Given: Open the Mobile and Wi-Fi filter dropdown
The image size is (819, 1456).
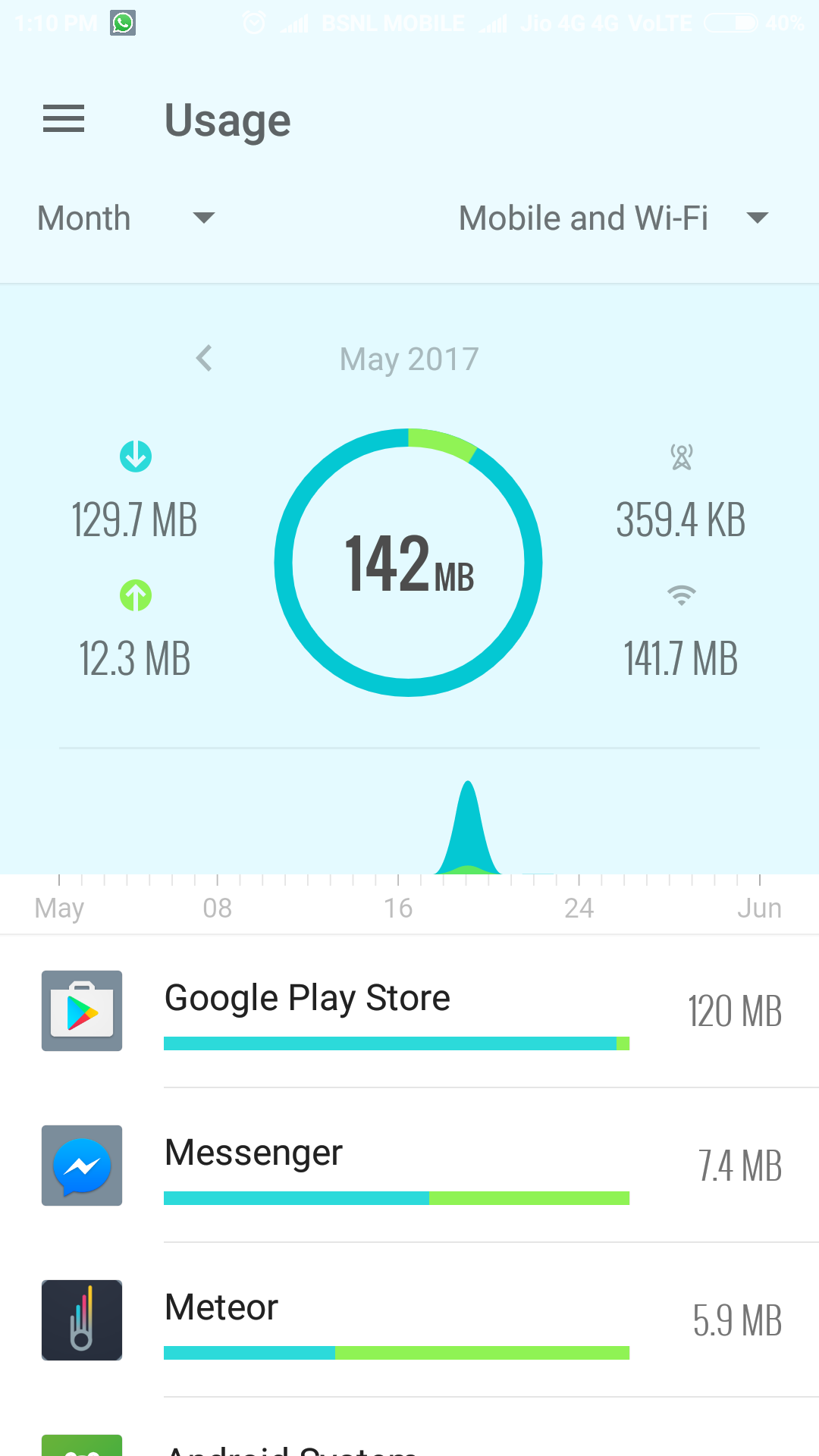Looking at the screenshot, I should [611, 218].
